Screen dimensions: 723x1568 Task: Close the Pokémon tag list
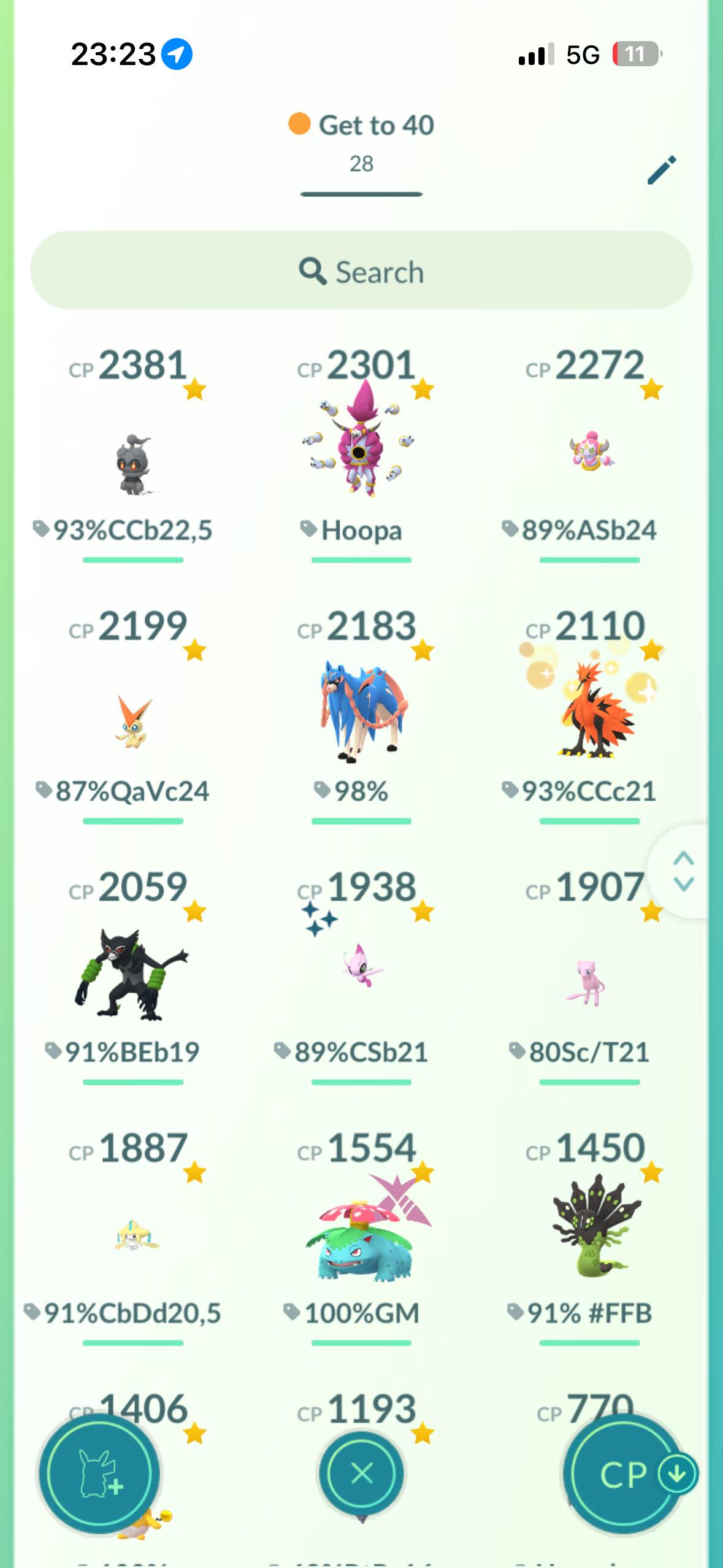click(361, 1474)
